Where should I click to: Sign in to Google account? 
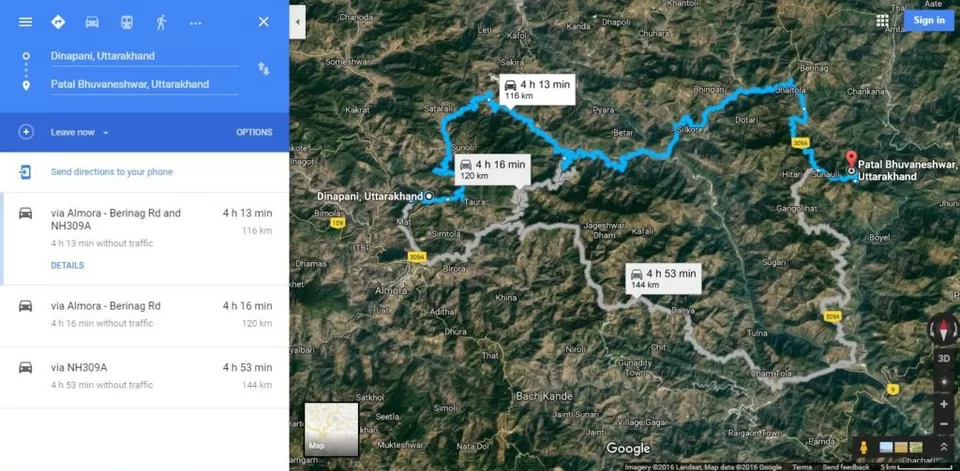pyautogui.click(x=928, y=20)
